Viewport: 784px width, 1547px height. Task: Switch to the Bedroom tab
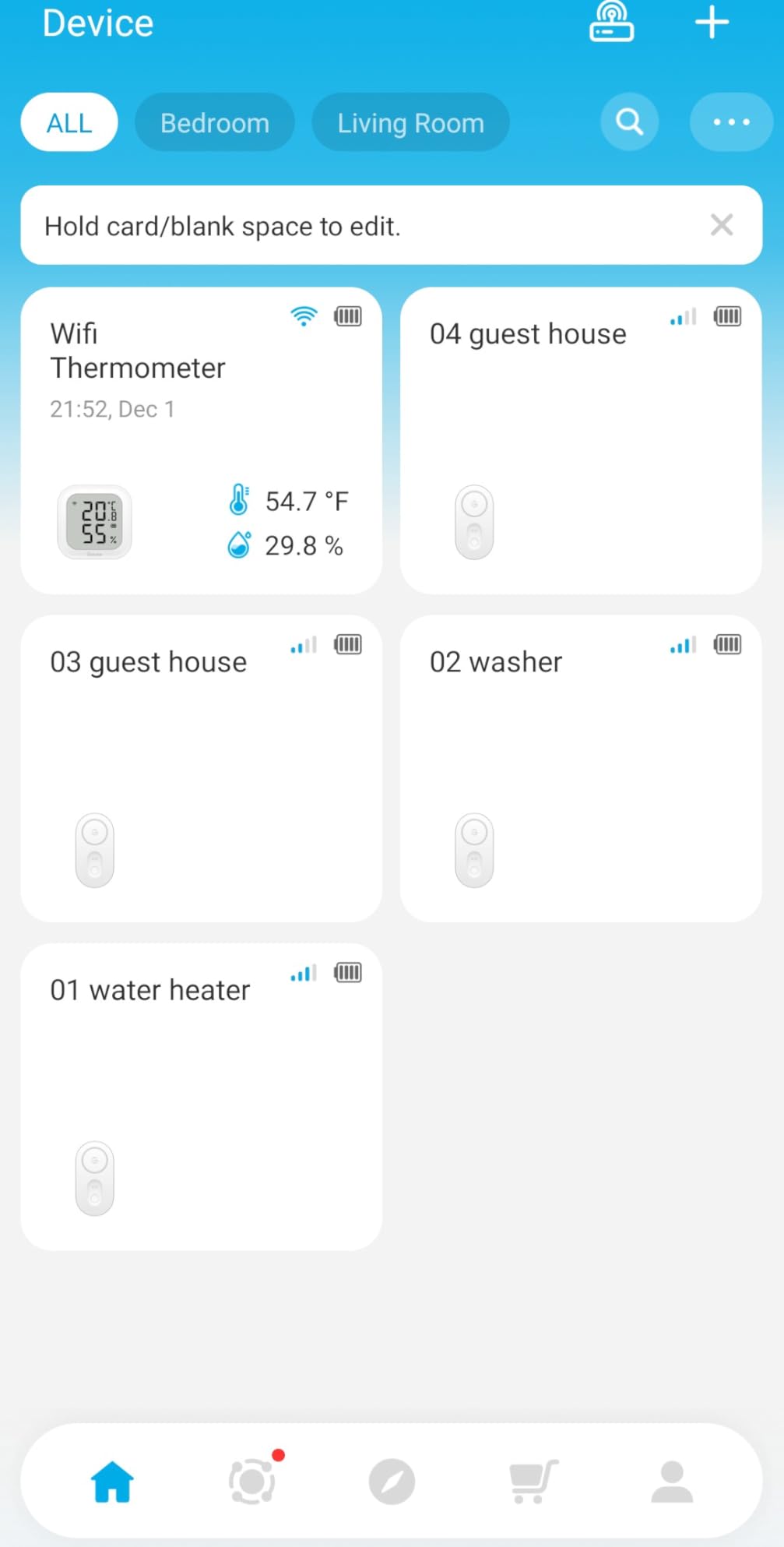[x=215, y=122]
